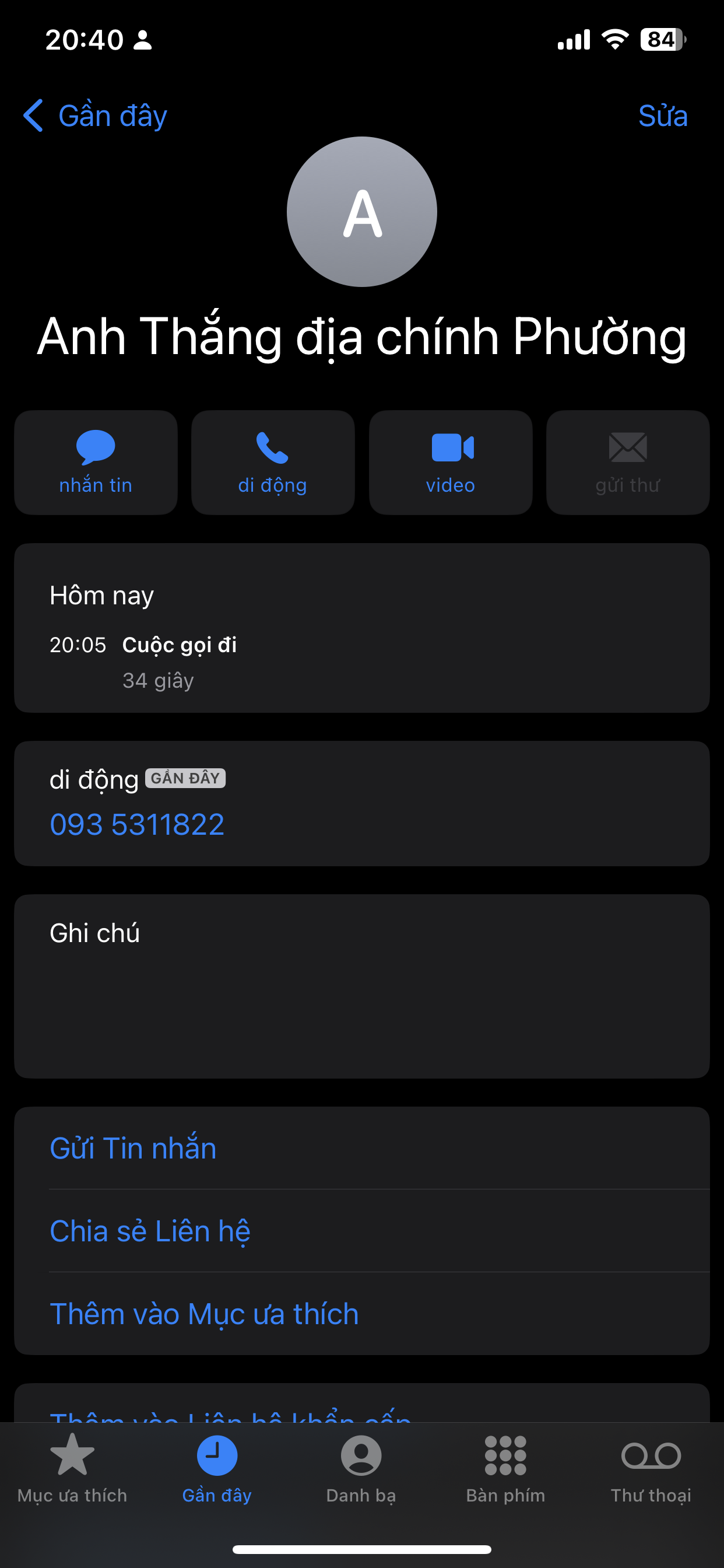The image size is (724, 1568).
Task: Open the Bàn phím keypad tab
Action: pyautogui.click(x=505, y=1468)
